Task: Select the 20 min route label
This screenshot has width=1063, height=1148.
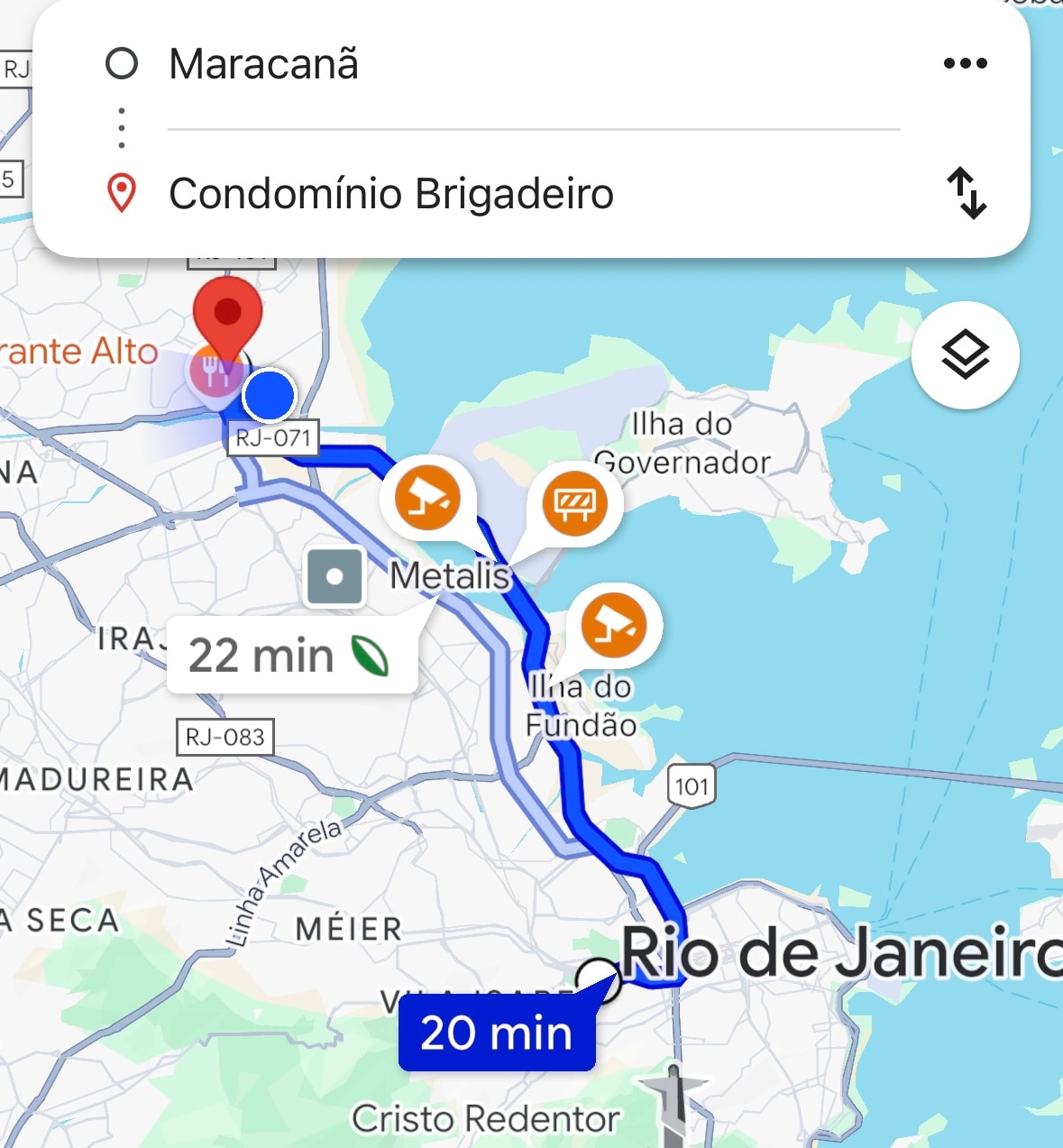Action: coord(496,1033)
